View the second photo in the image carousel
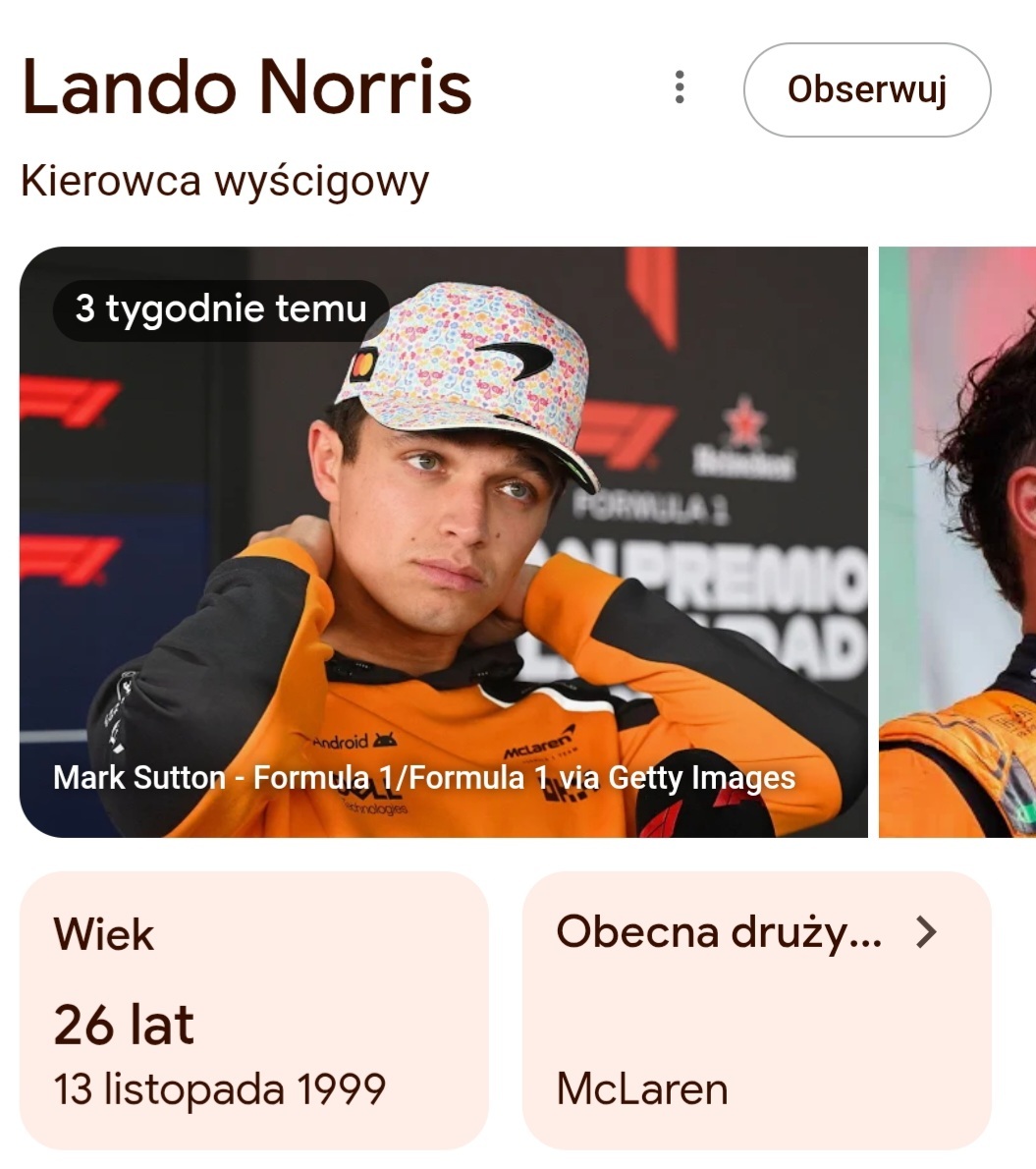1036x1169 pixels. 957,541
